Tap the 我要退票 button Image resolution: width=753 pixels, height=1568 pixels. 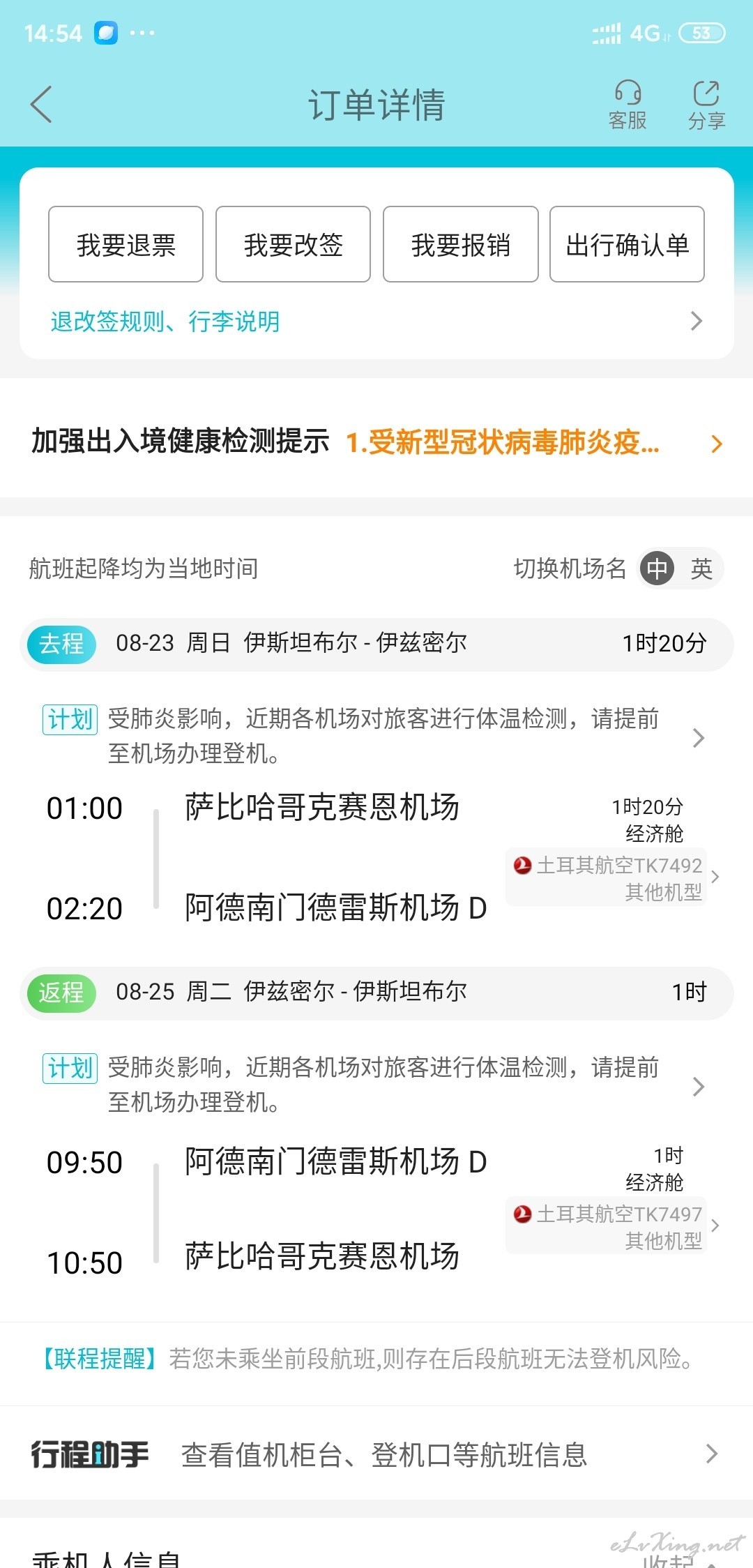point(125,244)
